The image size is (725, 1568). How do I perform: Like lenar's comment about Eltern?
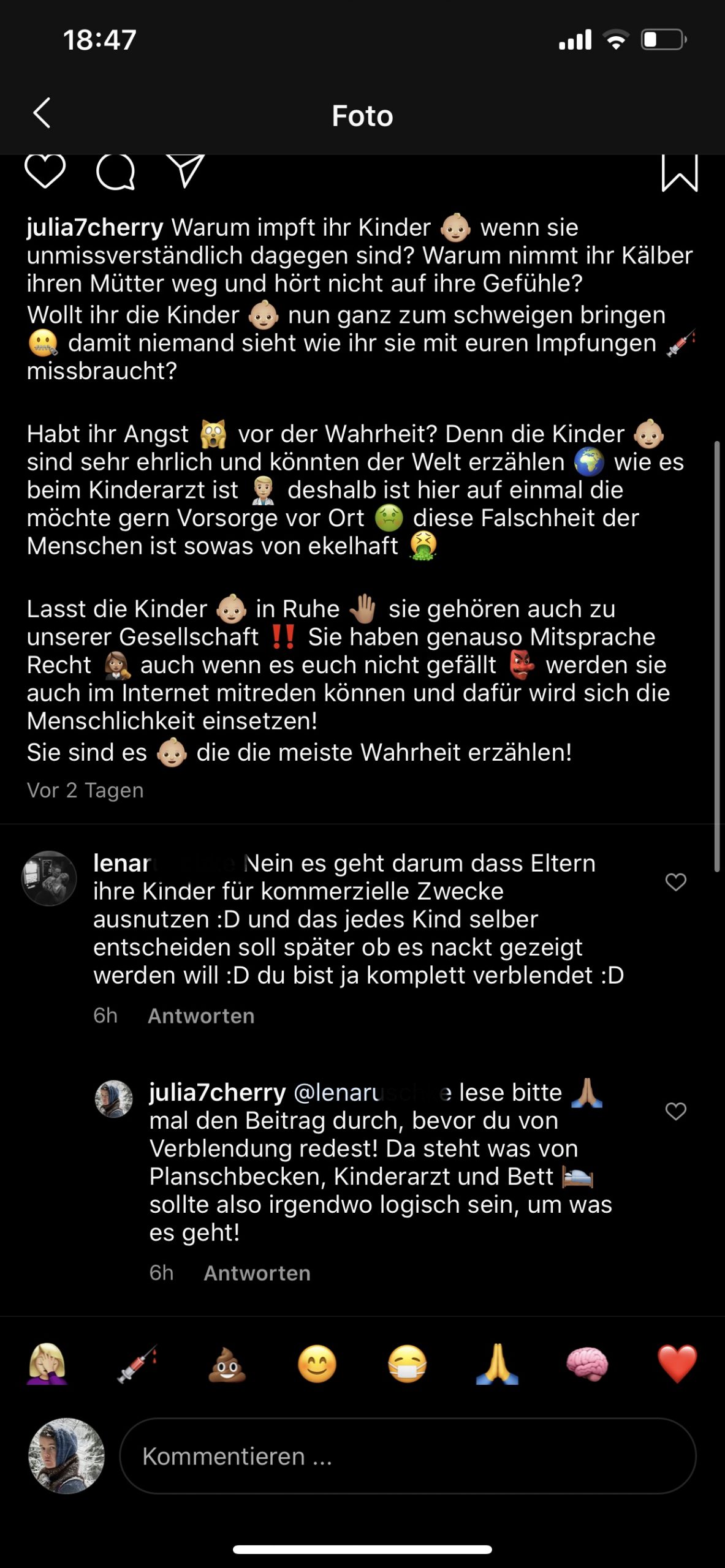pyautogui.click(x=675, y=882)
